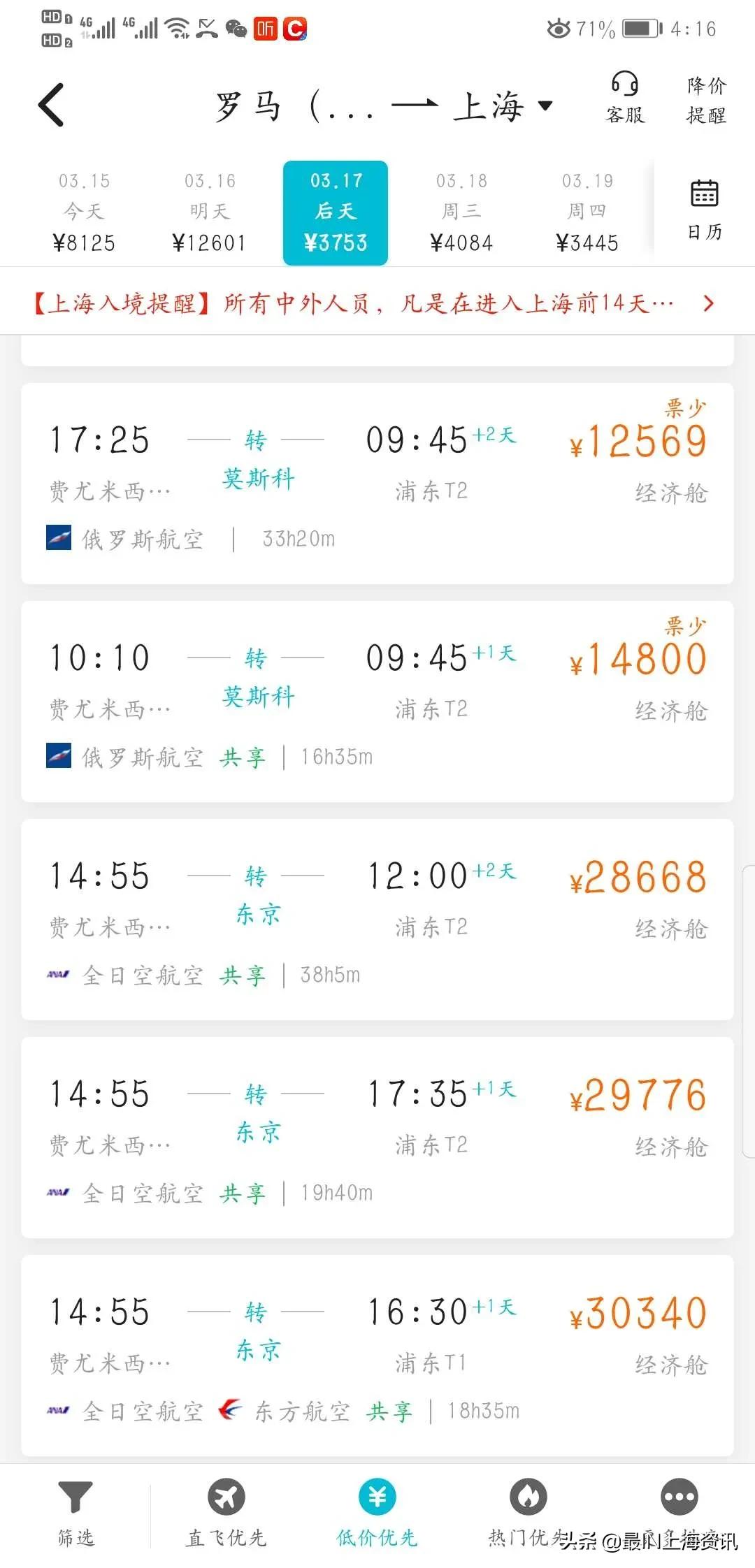The height and width of the screenshot is (1568, 755).
Task: Select today's date 03.15 今天
Action: [x=84, y=210]
